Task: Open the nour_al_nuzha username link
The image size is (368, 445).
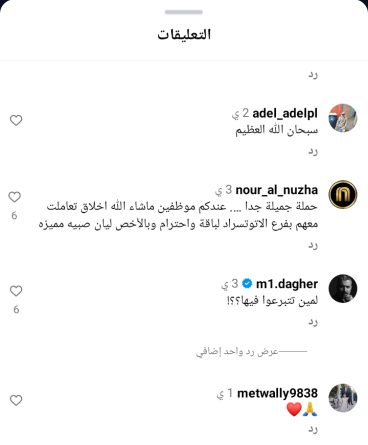Action: coord(277,190)
